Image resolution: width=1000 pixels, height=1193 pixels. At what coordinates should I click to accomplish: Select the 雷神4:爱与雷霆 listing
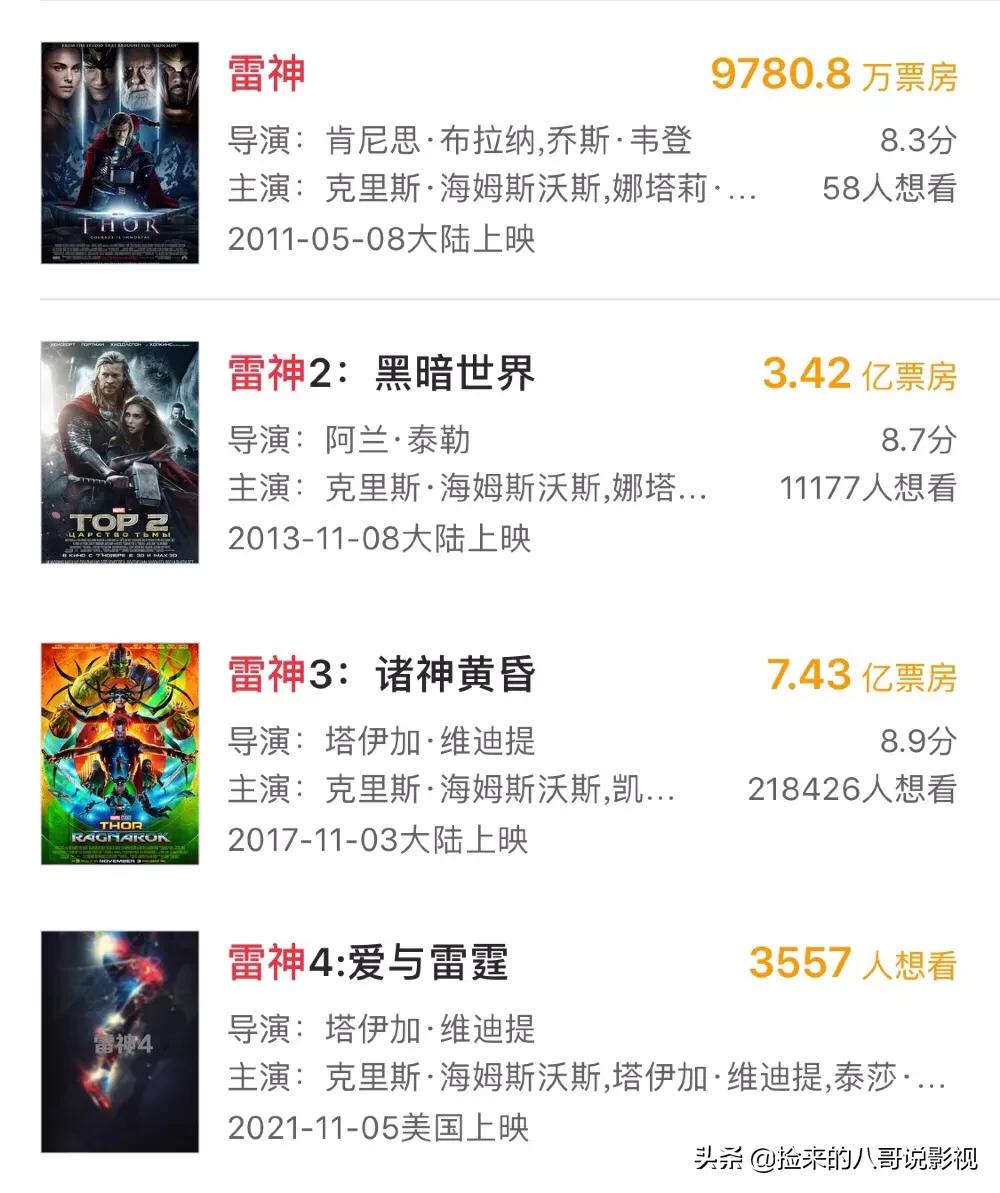[x=368, y=963]
